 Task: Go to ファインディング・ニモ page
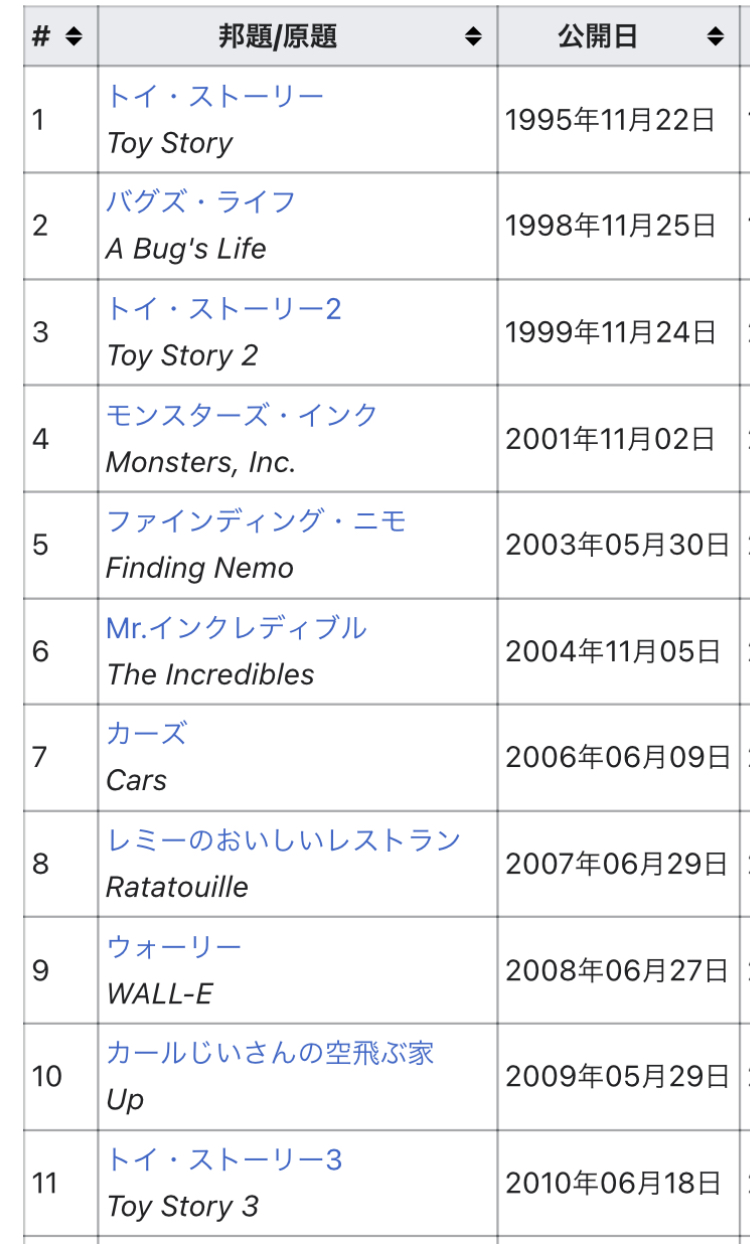[256, 521]
